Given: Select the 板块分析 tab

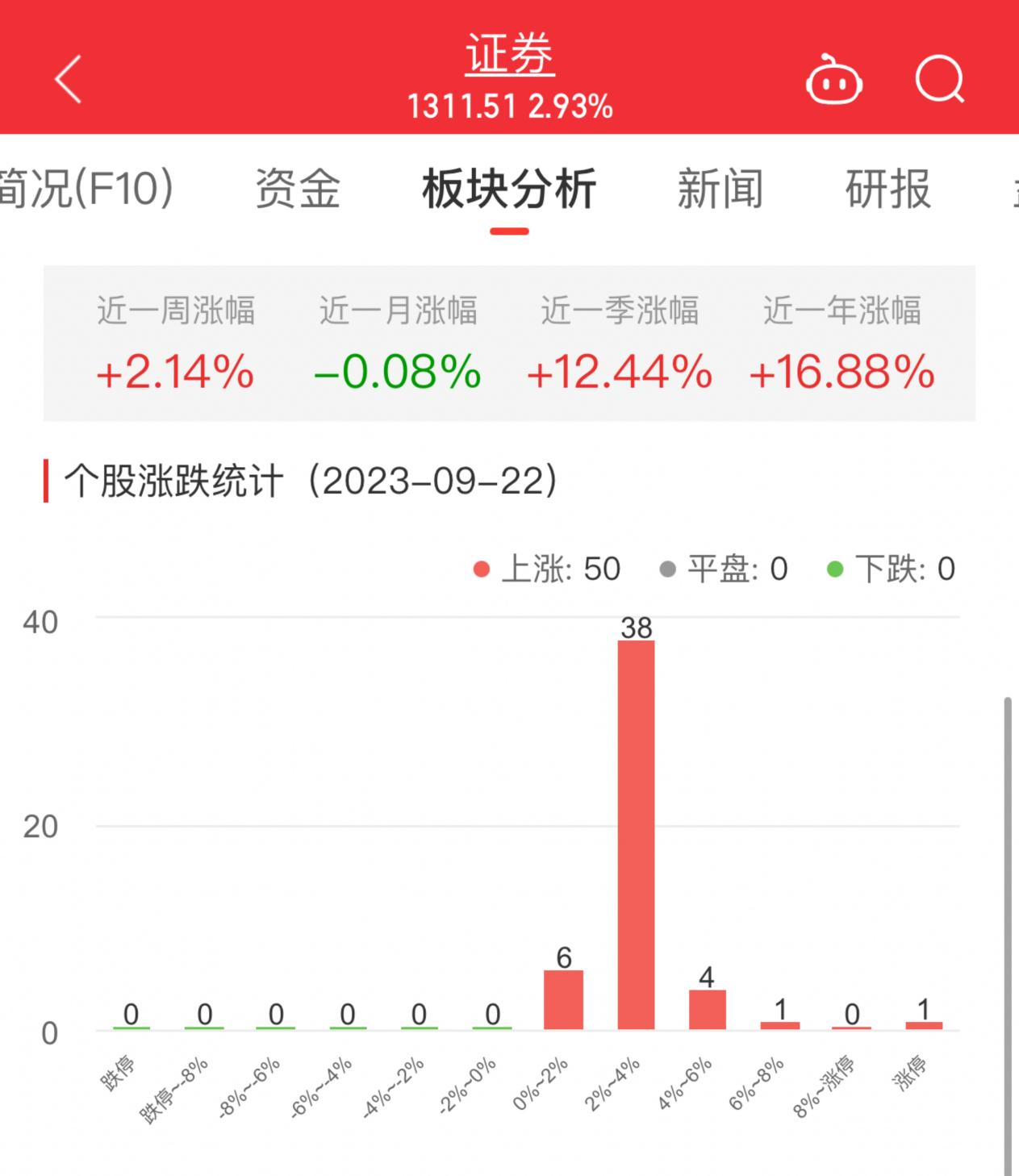Looking at the screenshot, I should (509, 190).
